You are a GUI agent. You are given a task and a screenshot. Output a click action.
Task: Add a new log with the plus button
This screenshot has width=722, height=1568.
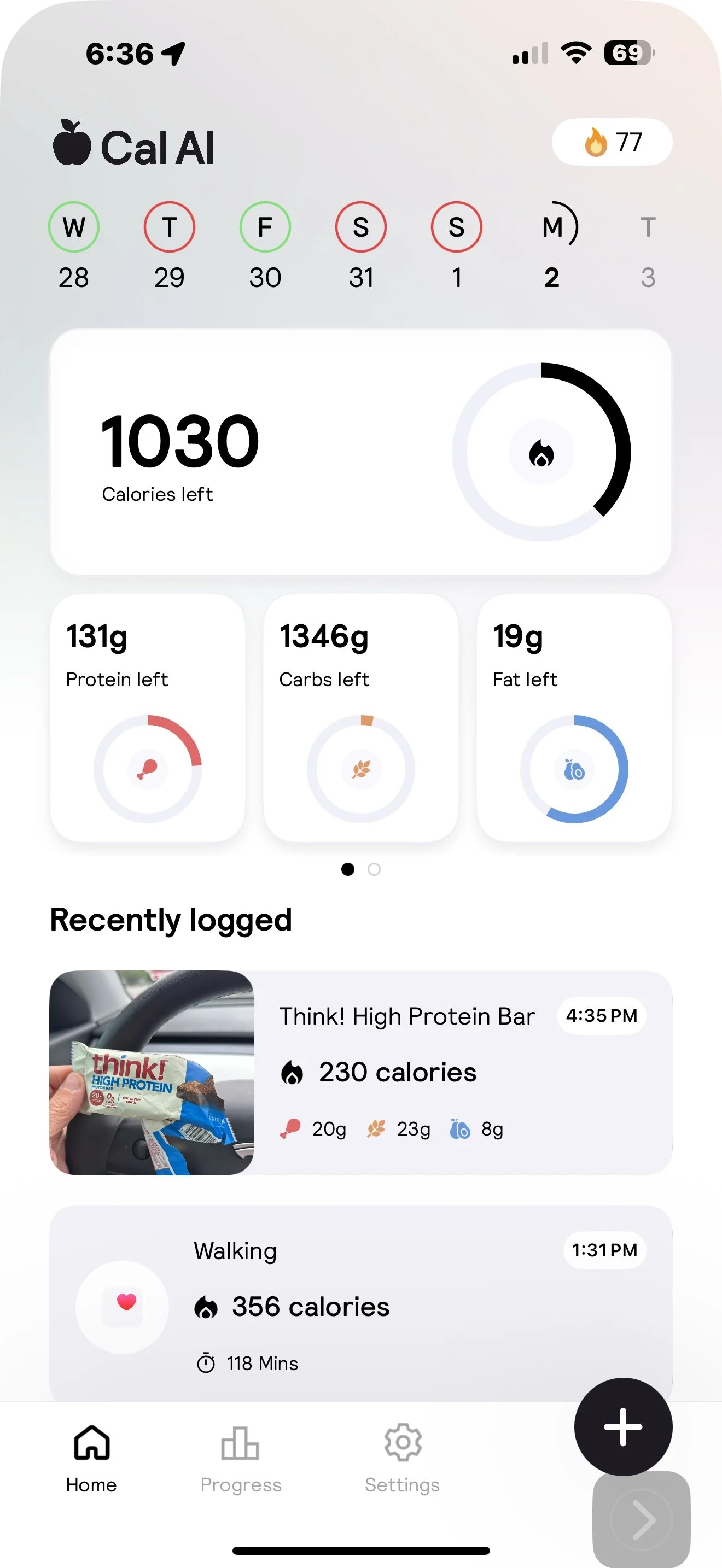(x=623, y=1426)
